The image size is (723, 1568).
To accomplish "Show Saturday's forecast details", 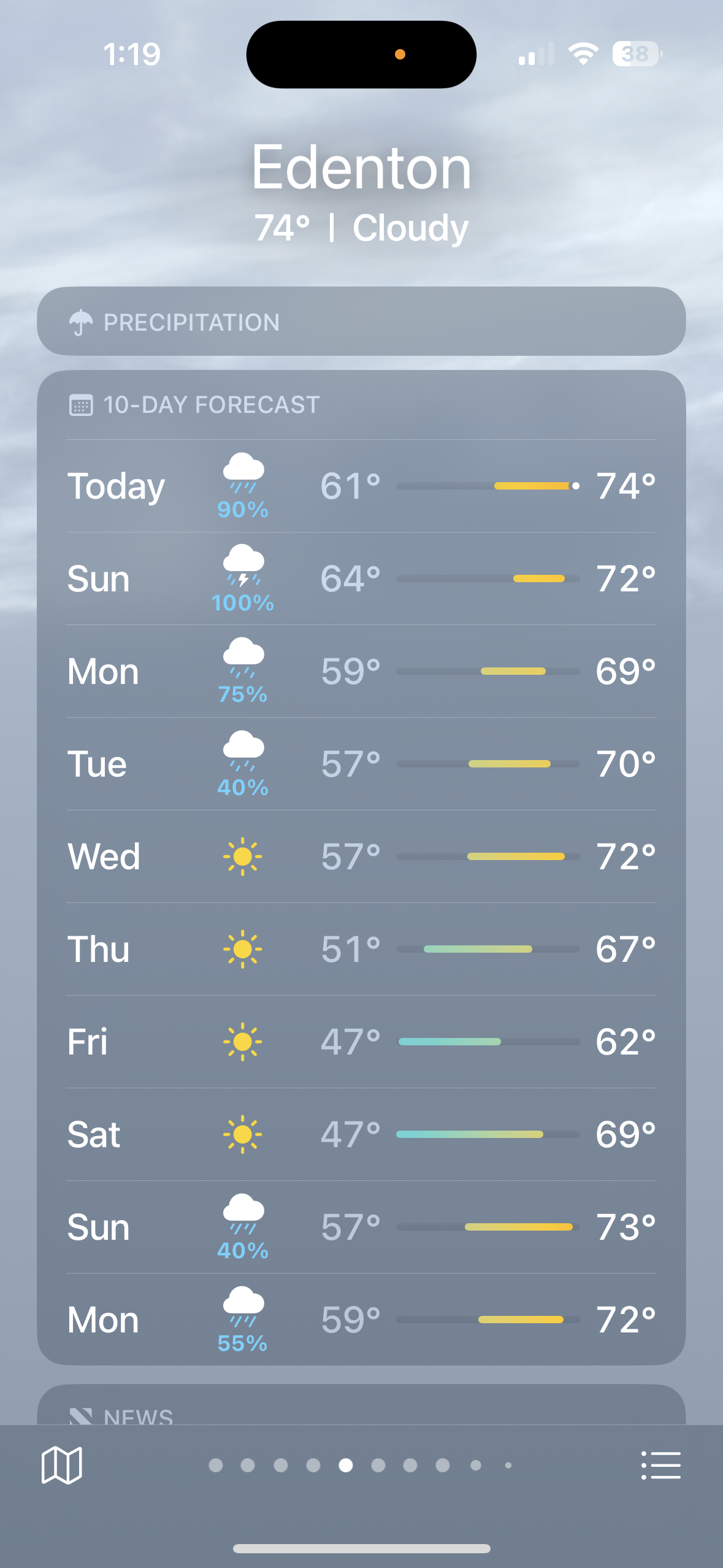I will point(361,1135).
